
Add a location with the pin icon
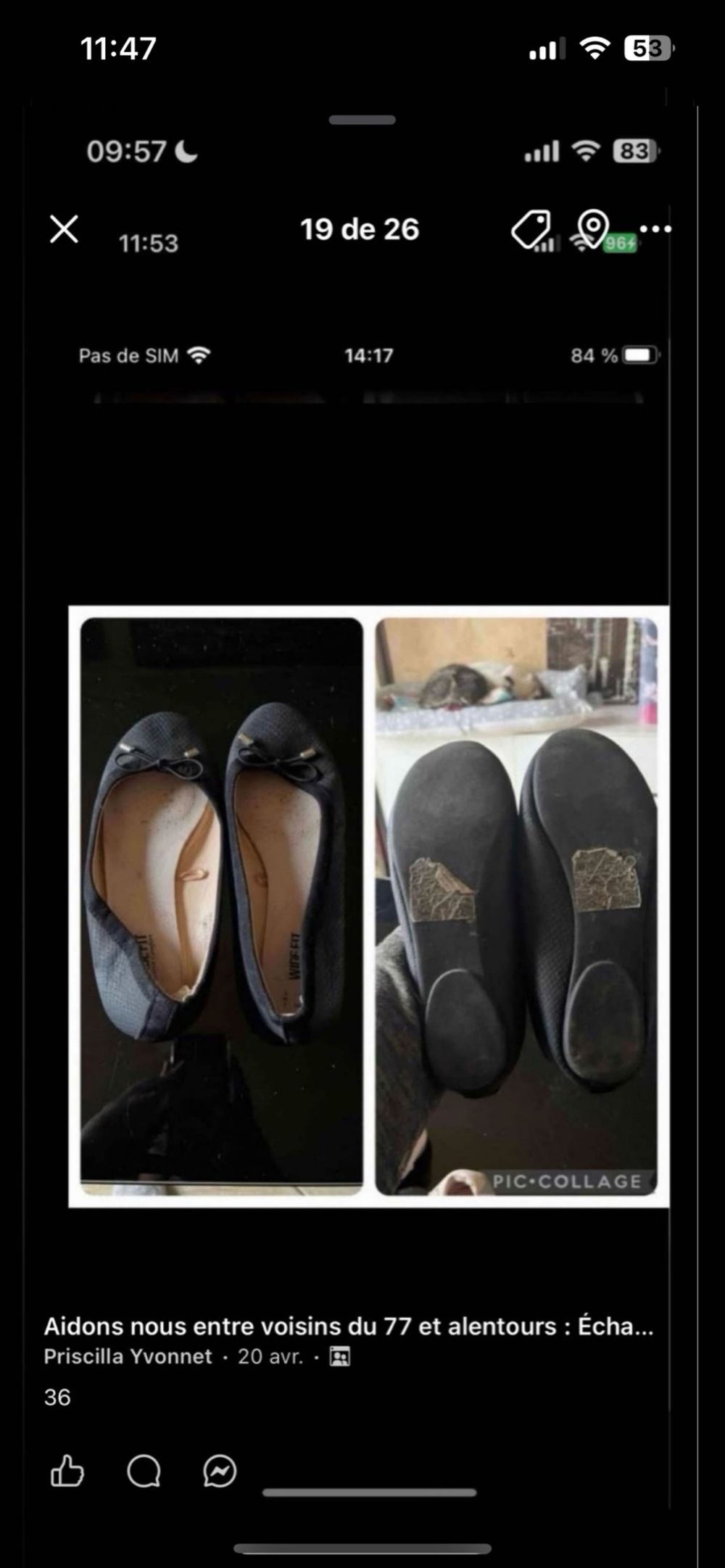(592, 228)
